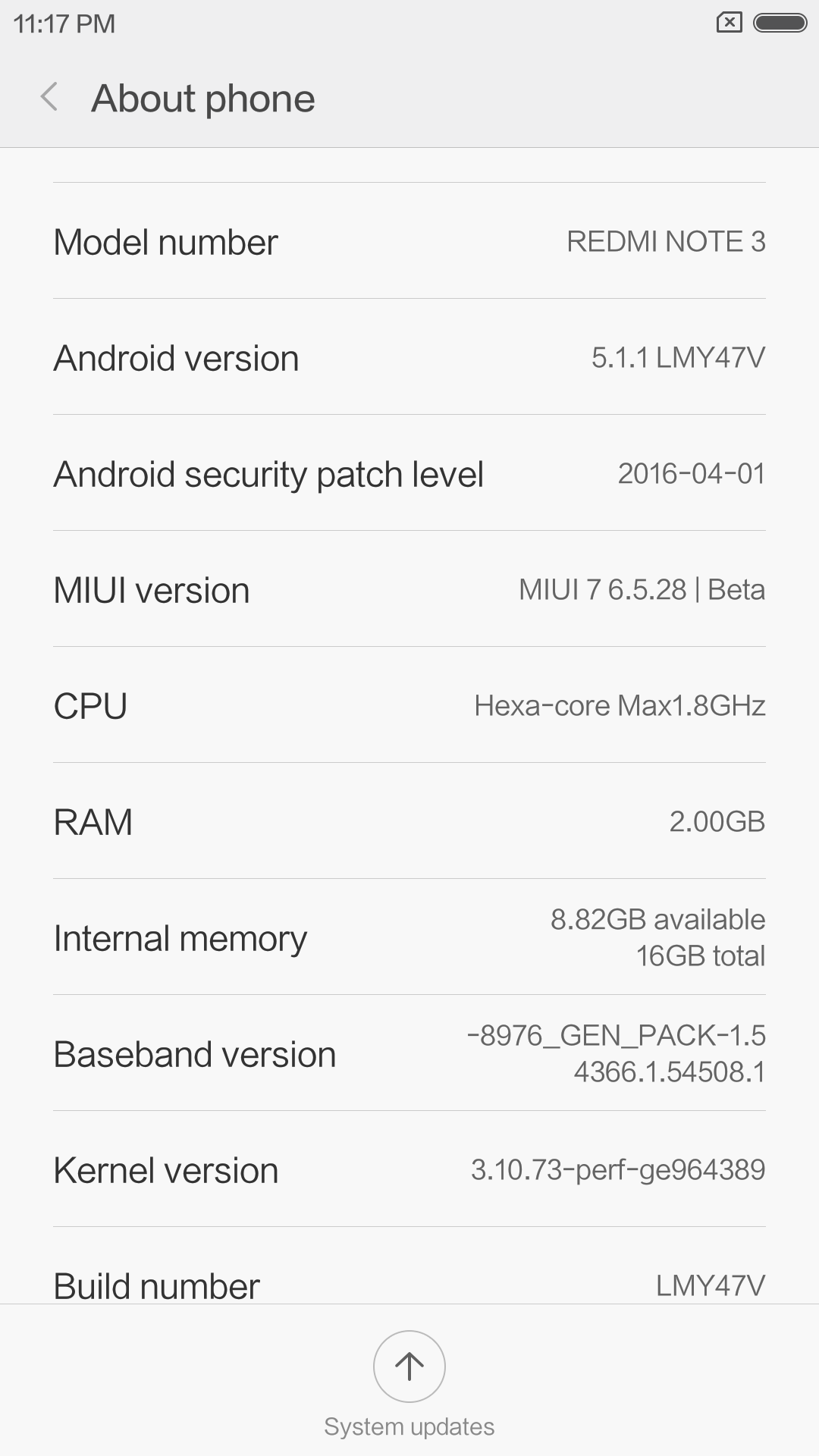Go back from About phone

tap(49, 98)
